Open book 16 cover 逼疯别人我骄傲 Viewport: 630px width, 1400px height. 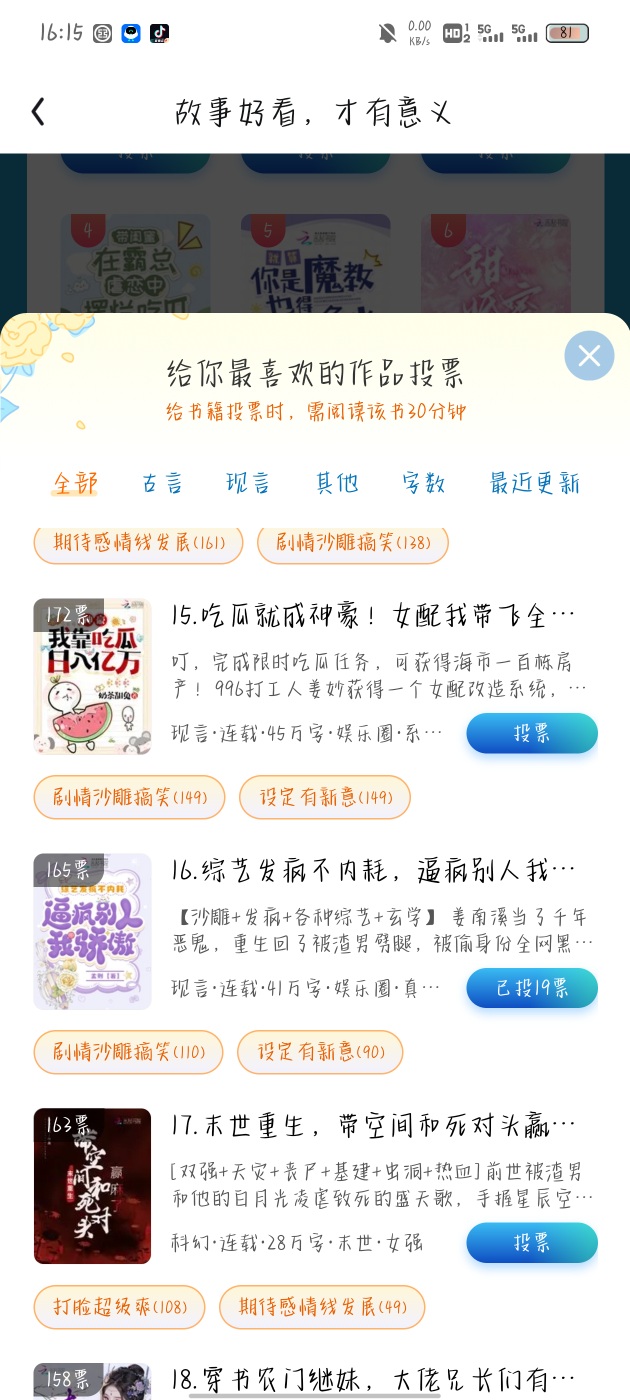pos(92,932)
